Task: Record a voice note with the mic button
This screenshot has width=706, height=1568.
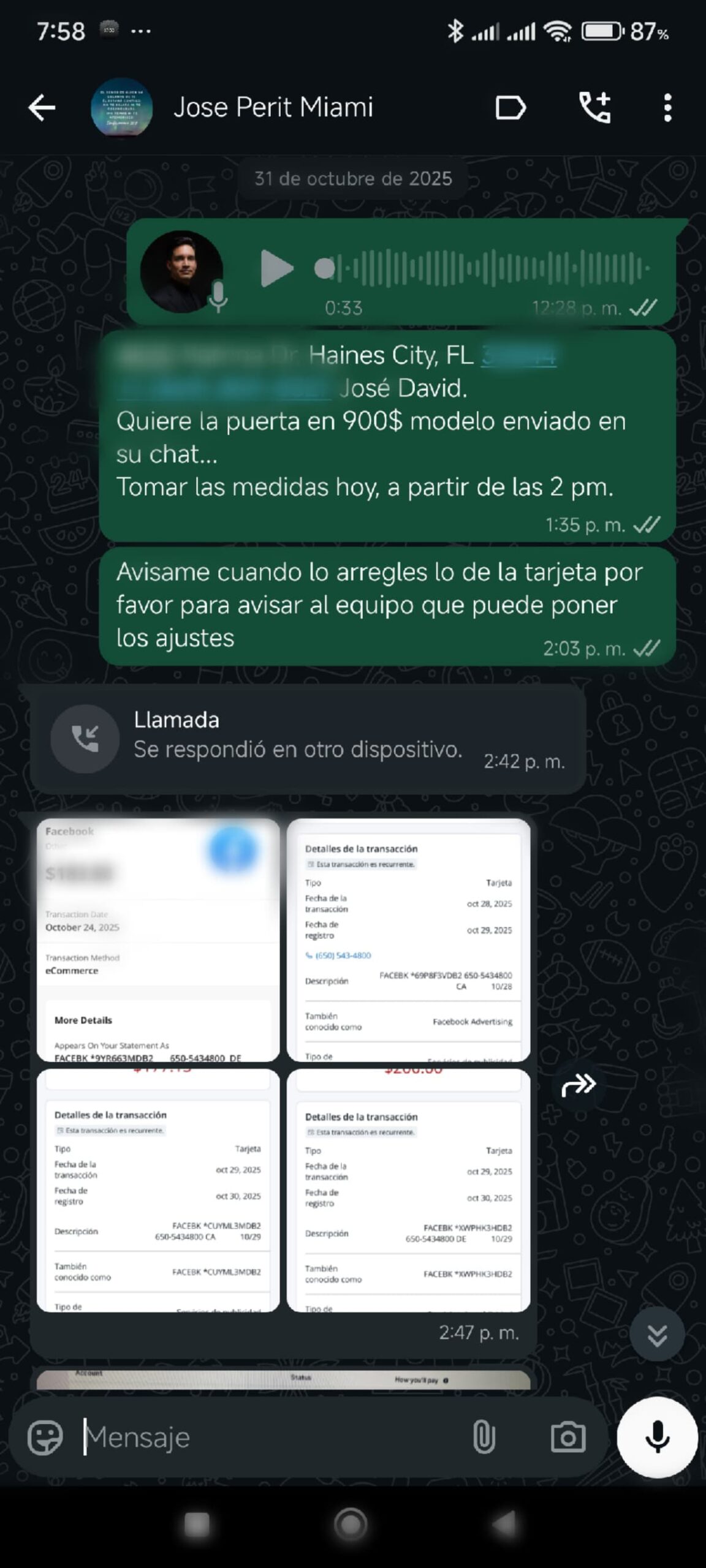Action: click(x=656, y=1436)
